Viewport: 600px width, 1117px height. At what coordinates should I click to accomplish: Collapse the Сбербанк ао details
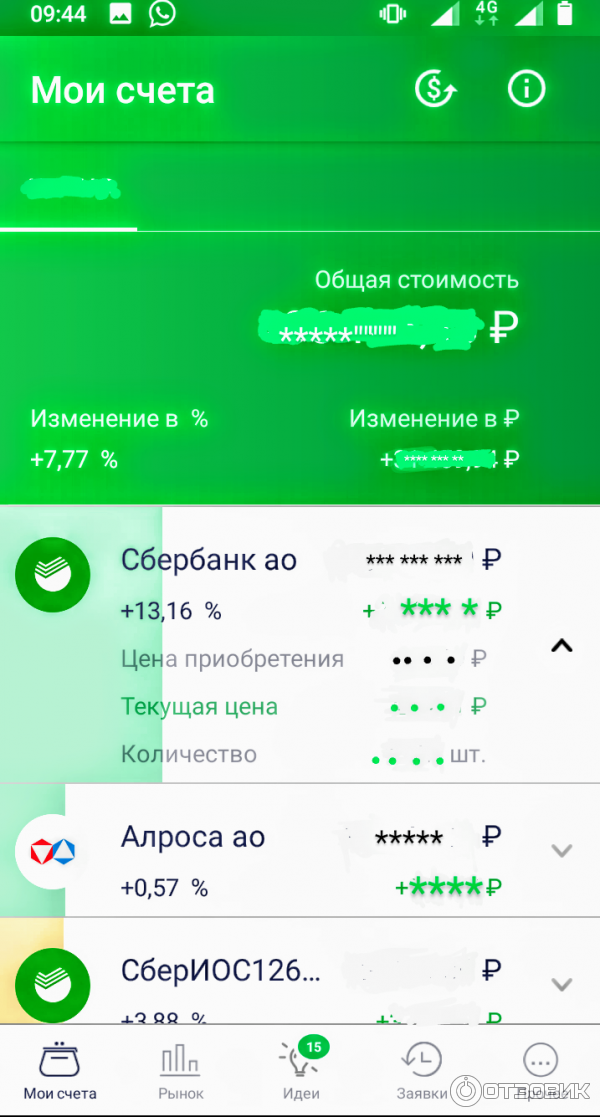pos(562,646)
